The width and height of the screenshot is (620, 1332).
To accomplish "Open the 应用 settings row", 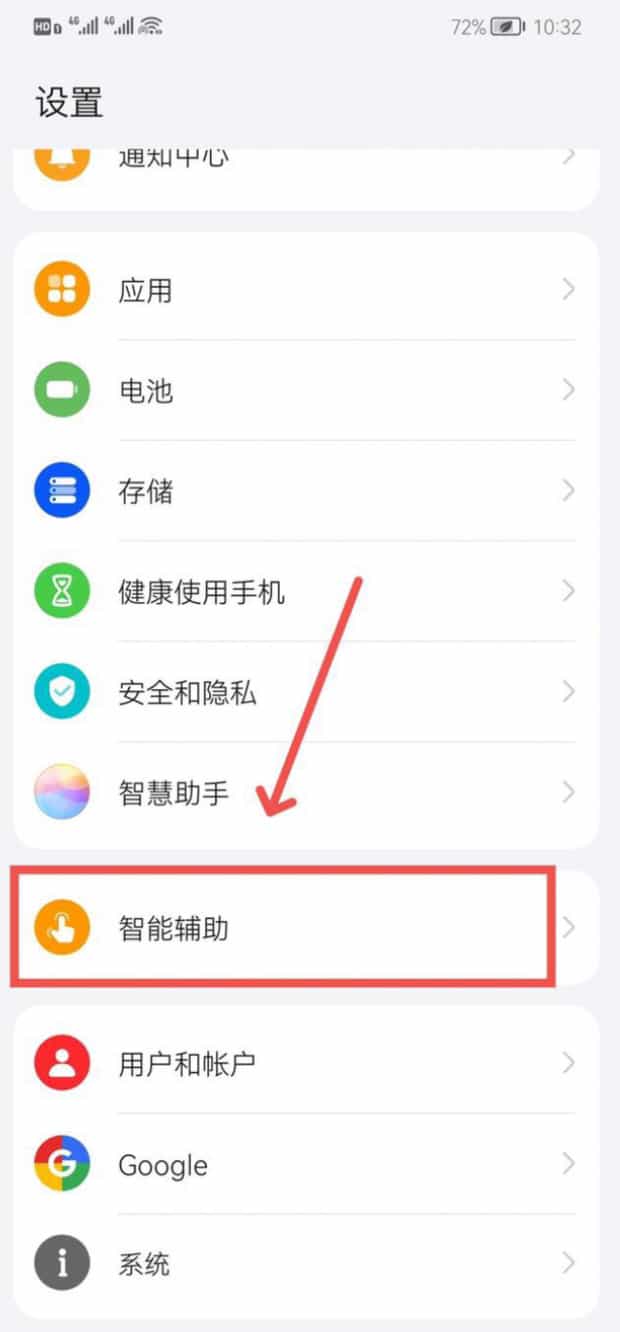I will pos(306,290).
